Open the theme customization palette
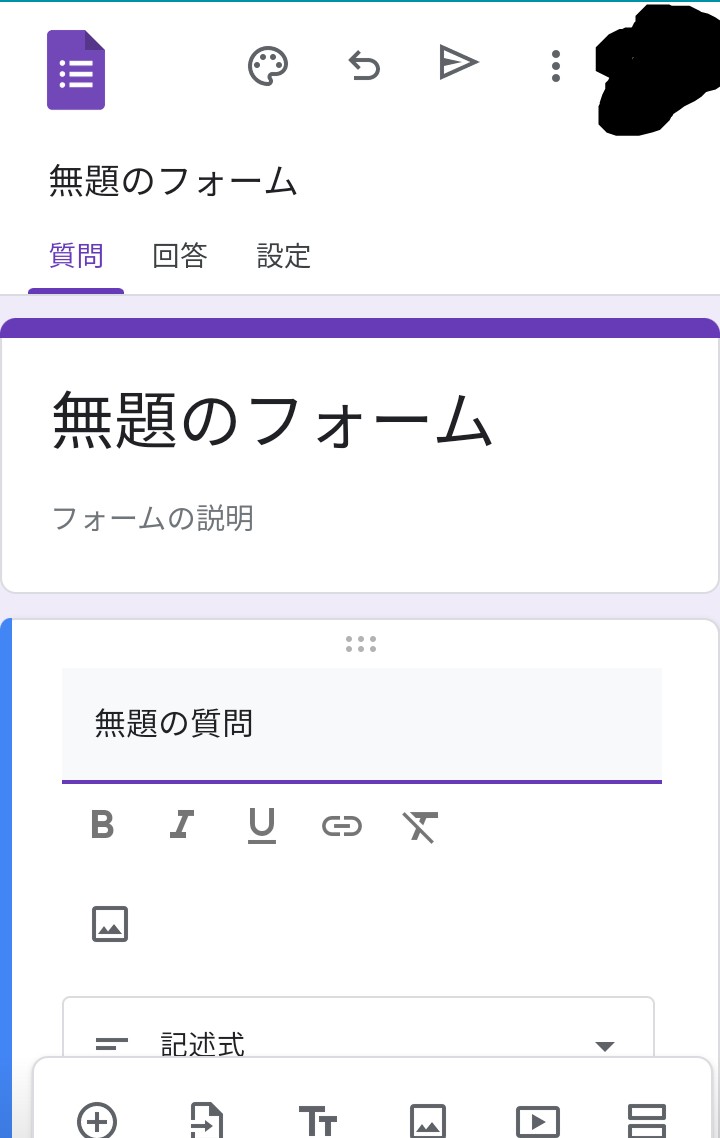This screenshot has width=720, height=1138. point(268,67)
